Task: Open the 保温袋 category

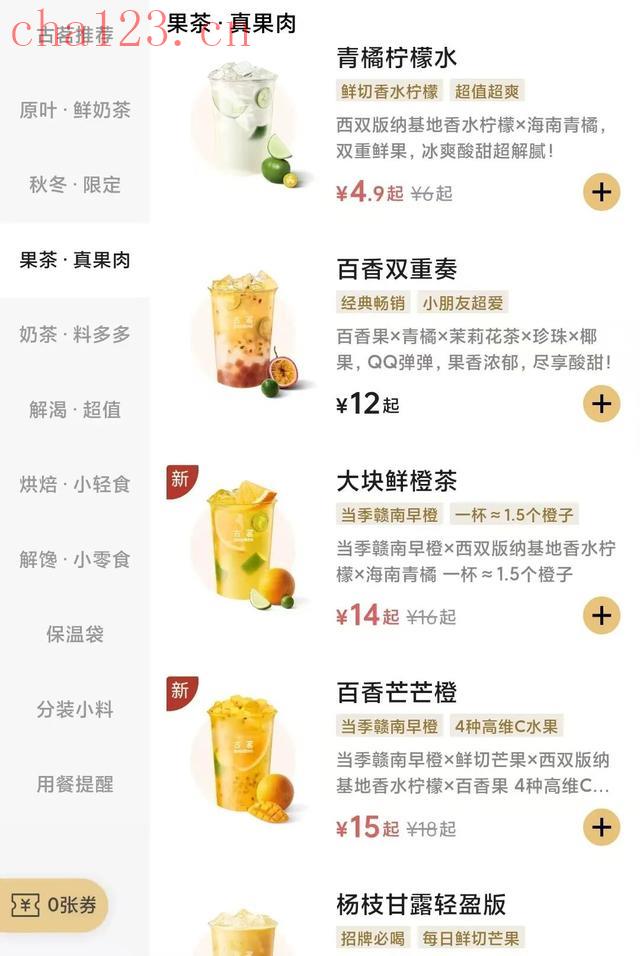Action: click(75, 635)
